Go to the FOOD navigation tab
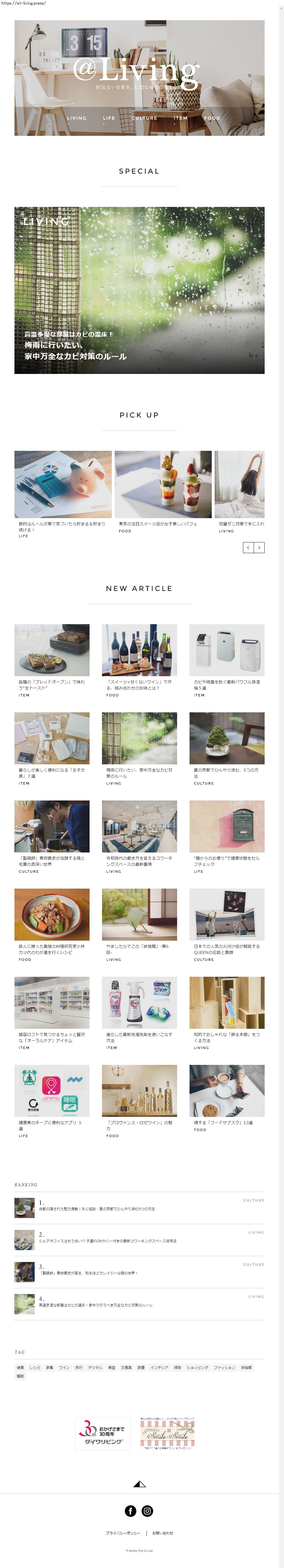Image resolution: width=284 pixels, height=1568 pixels. (212, 118)
